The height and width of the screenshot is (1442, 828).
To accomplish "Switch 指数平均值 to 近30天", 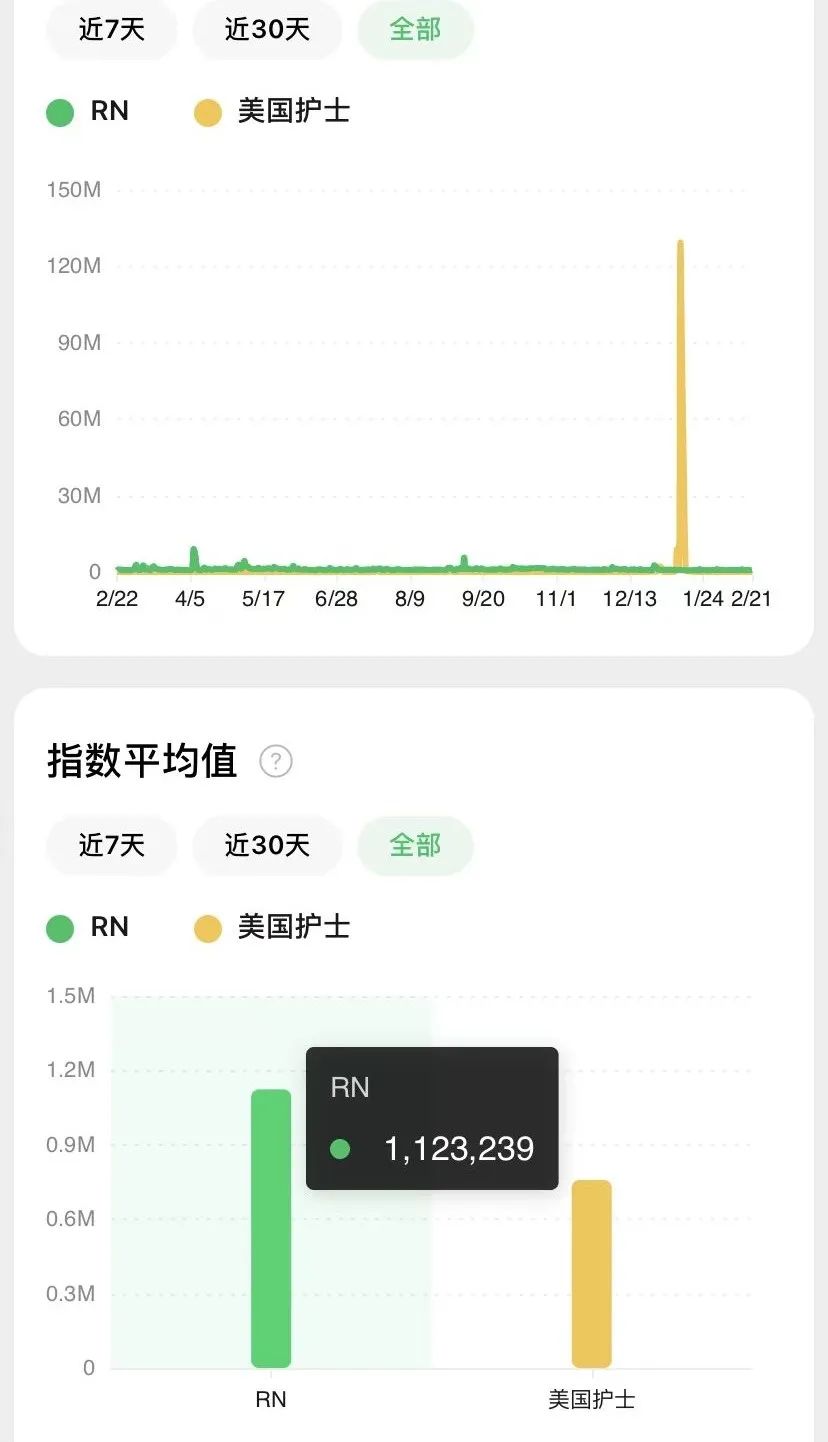I will (x=267, y=846).
